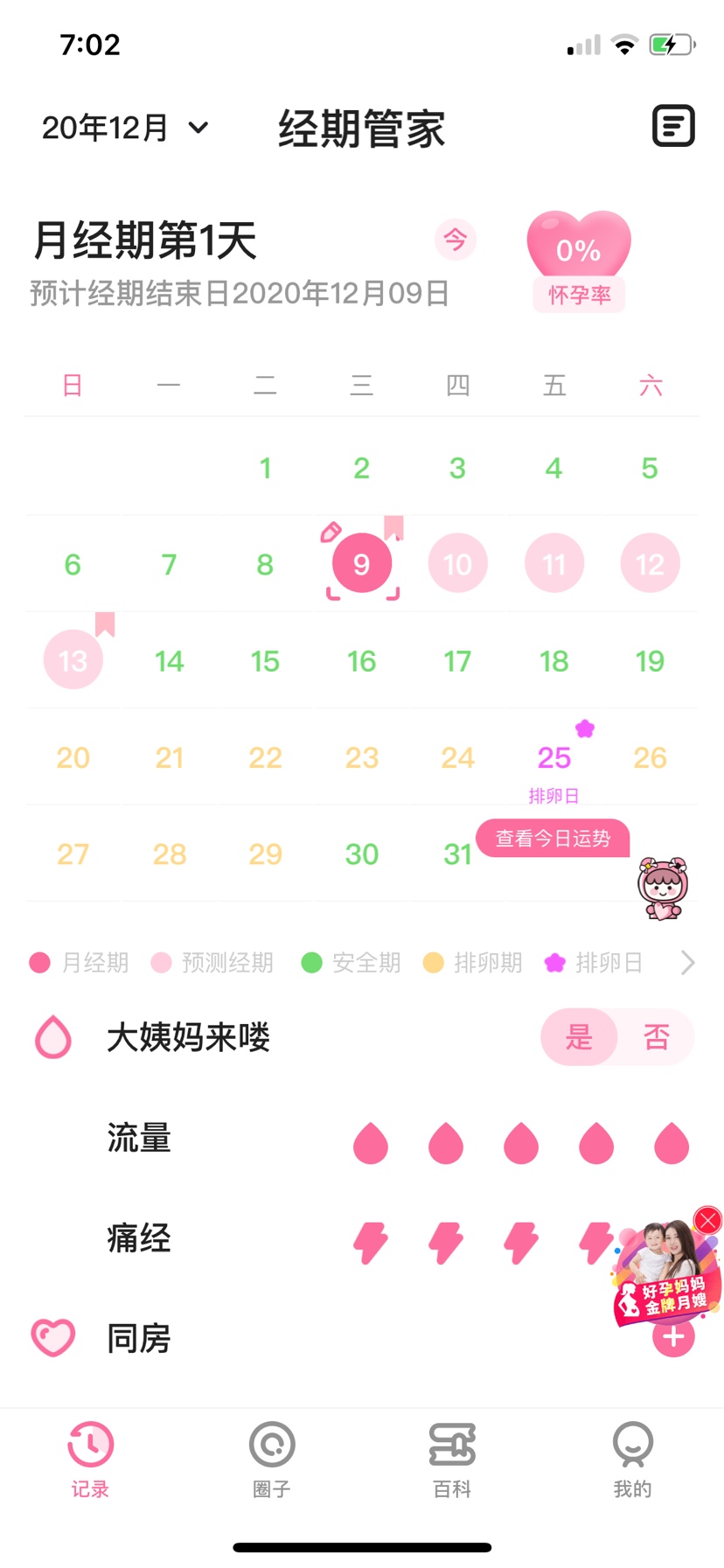Open the 好孕妈妈金牌月嫂 promo
The width and height of the screenshot is (724, 1568).
(x=663, y=1279)
